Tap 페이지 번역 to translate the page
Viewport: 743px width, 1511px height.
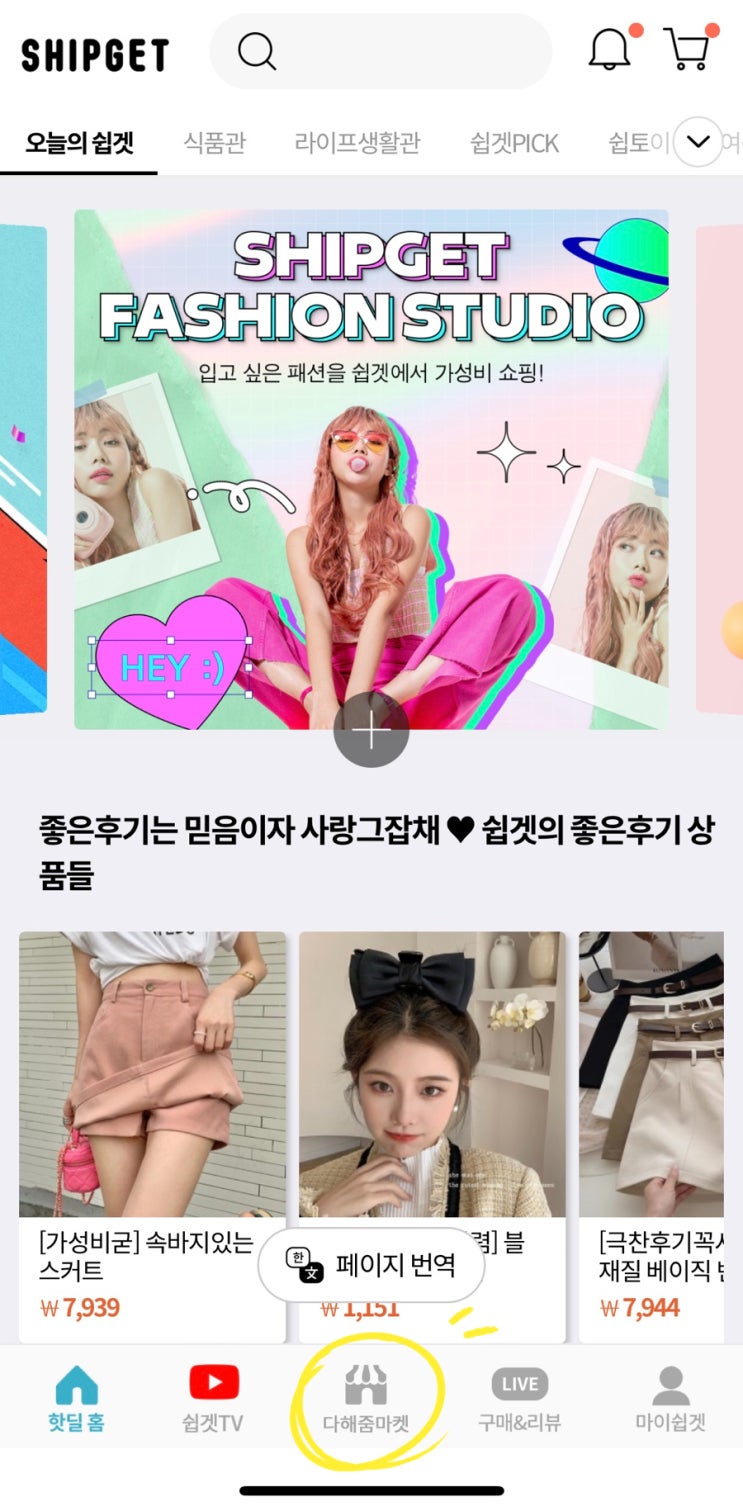click(371, 1265)
